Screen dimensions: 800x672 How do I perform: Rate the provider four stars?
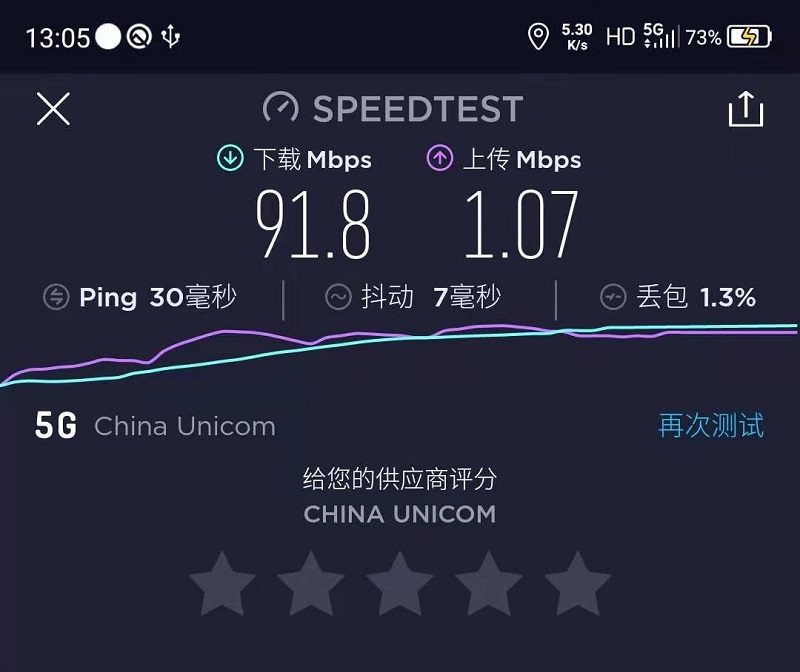tap(488, 585)
